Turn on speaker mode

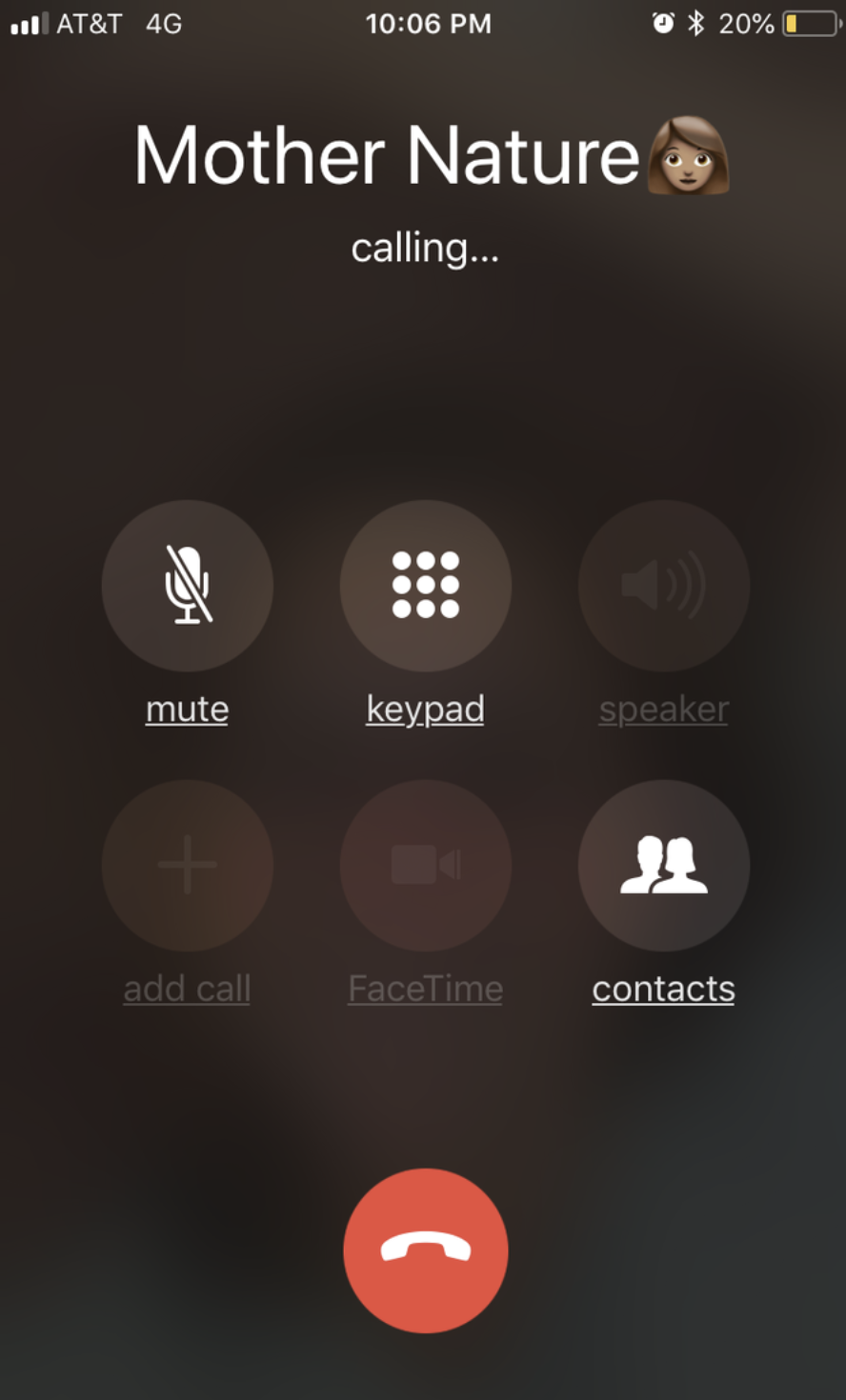click(x=663, y=586)
